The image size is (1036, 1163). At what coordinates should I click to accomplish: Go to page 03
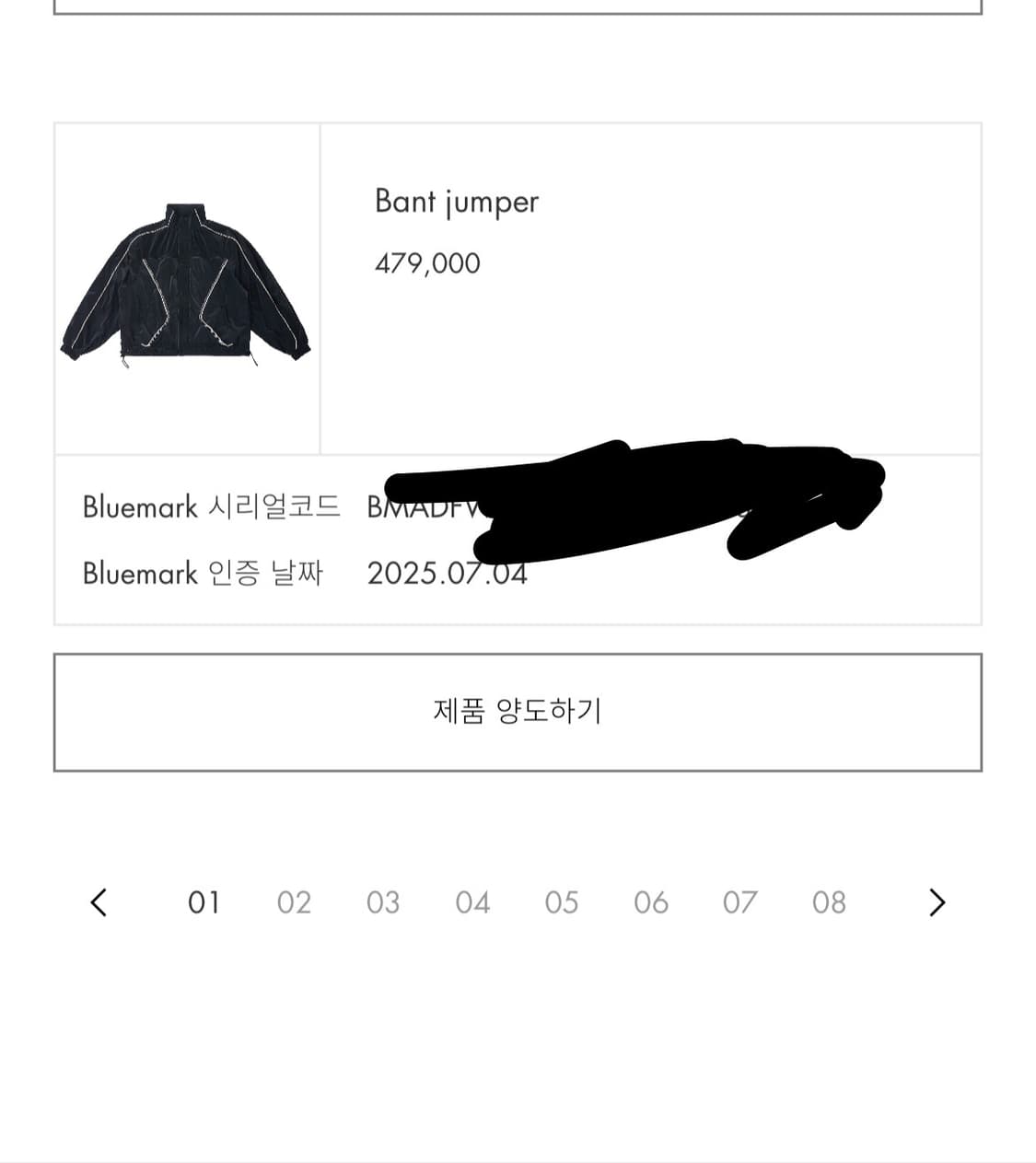pos(384,903)
